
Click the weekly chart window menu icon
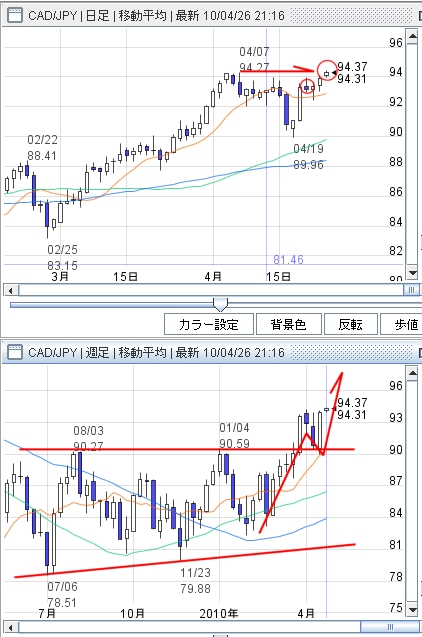pos(15,352)
